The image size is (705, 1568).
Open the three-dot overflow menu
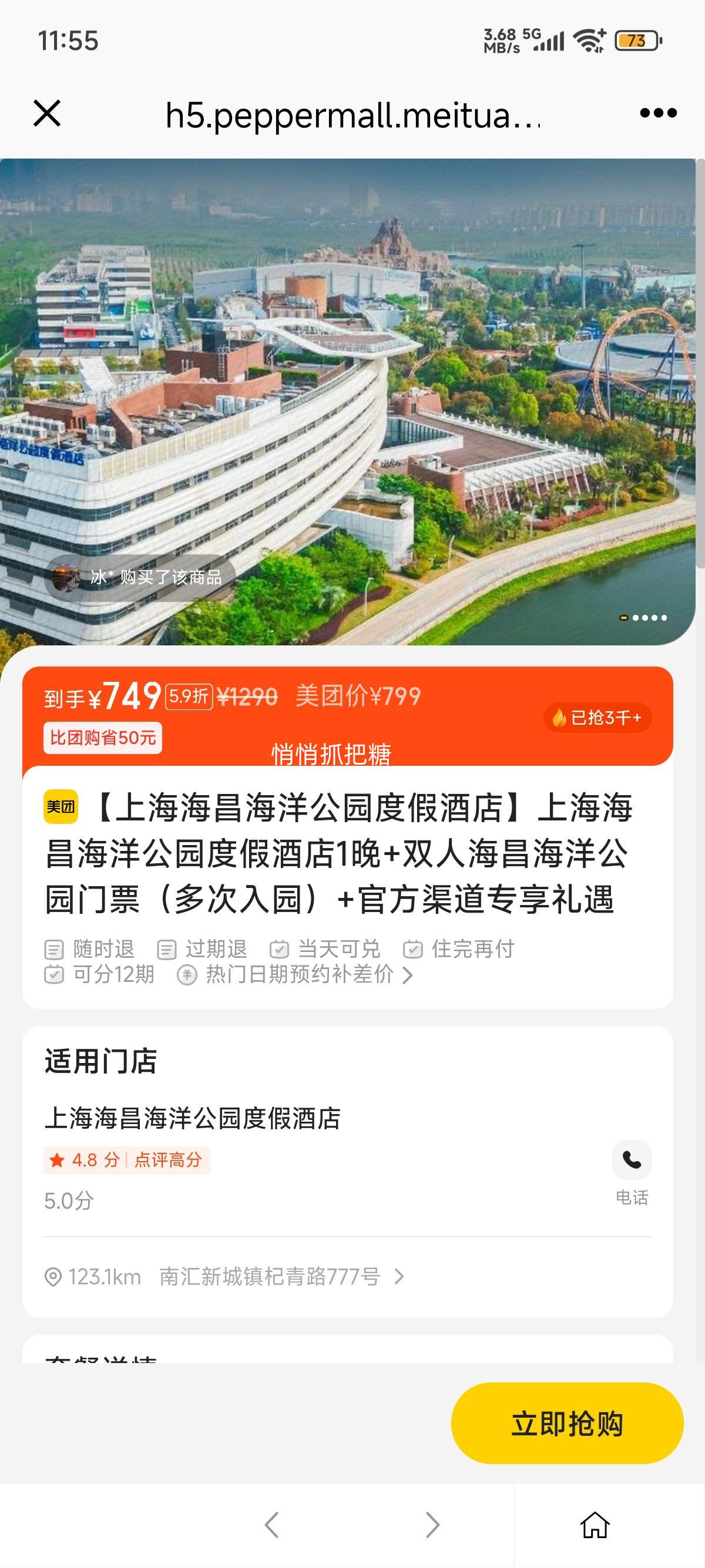coord(658,113)
